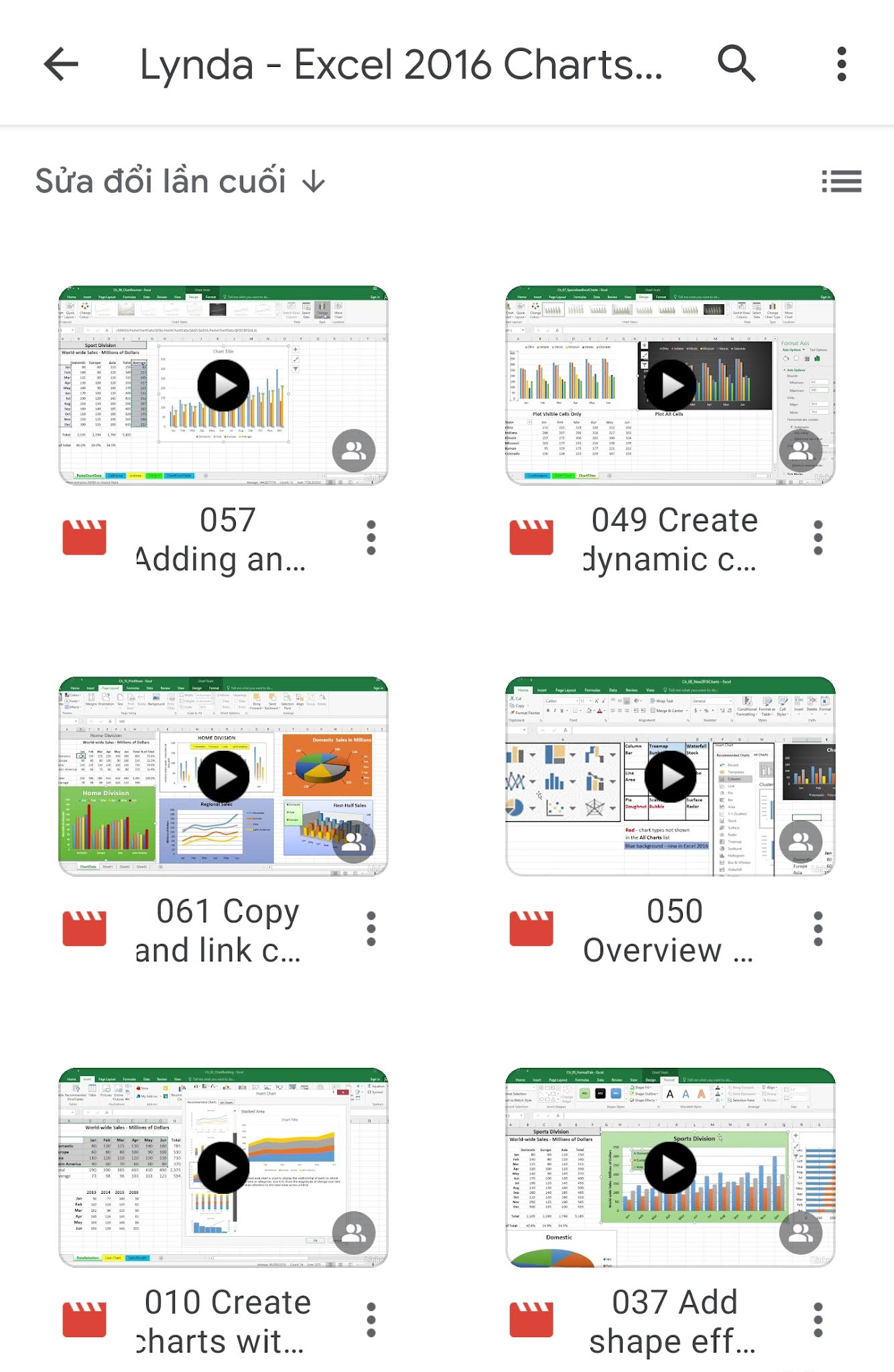894x1372 pixels.
Task: Play video 050 Overview
Action: [x=670, y=776]
